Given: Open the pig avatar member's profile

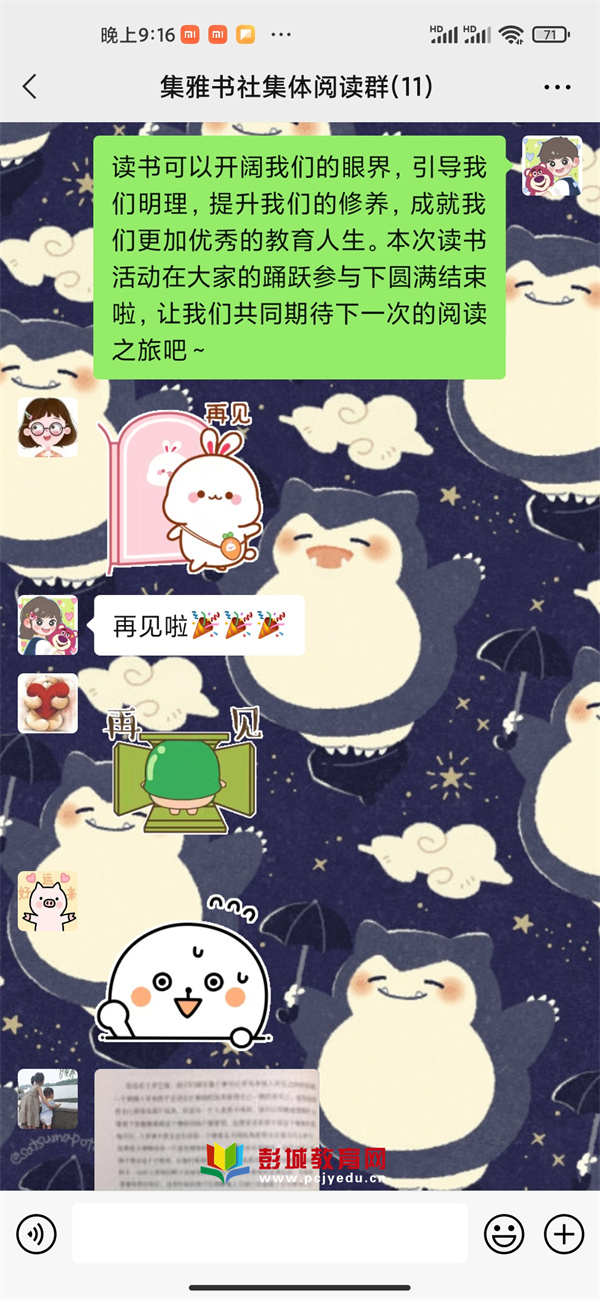Looking at the screenshot, I should click(47, 901).
